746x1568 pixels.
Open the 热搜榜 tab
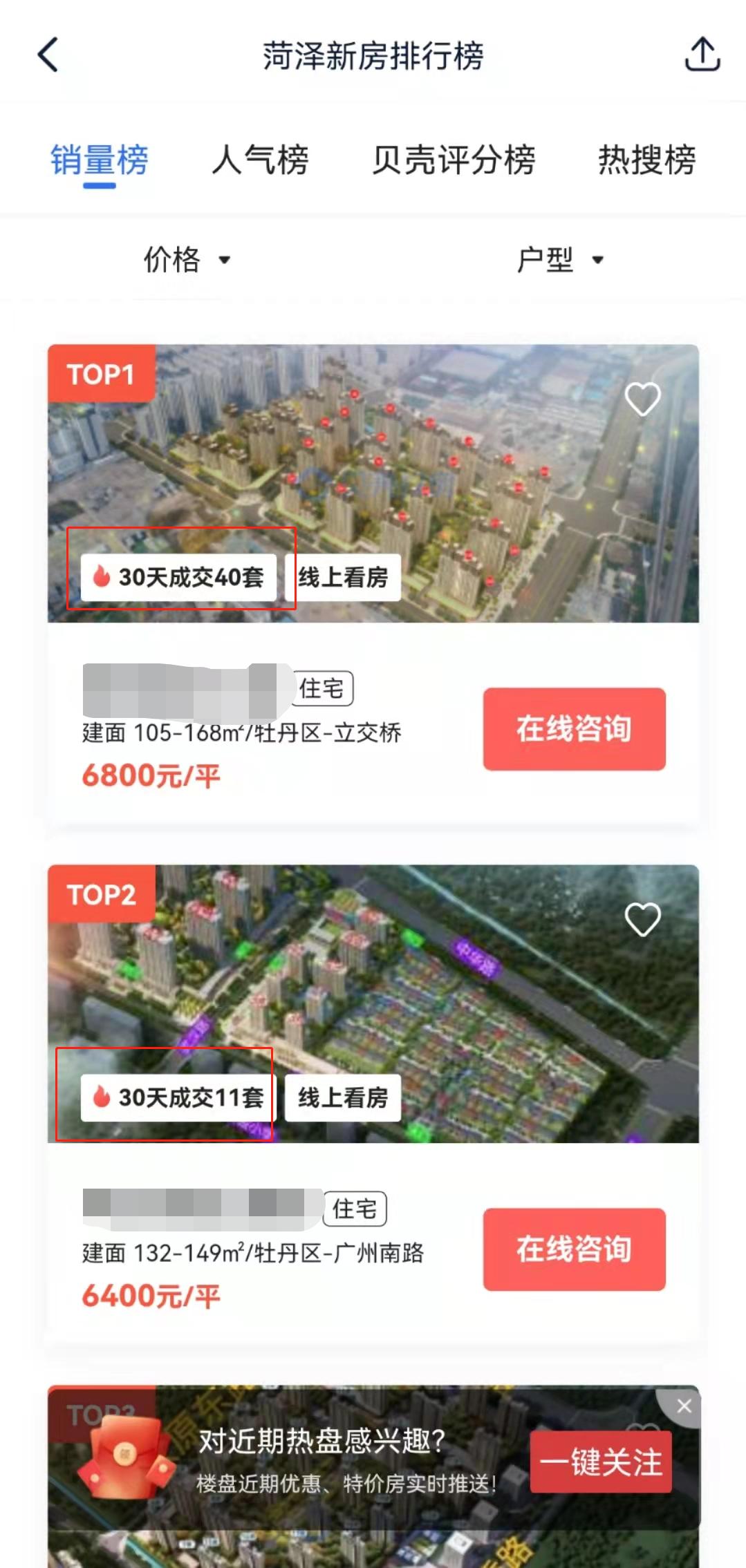646,160
